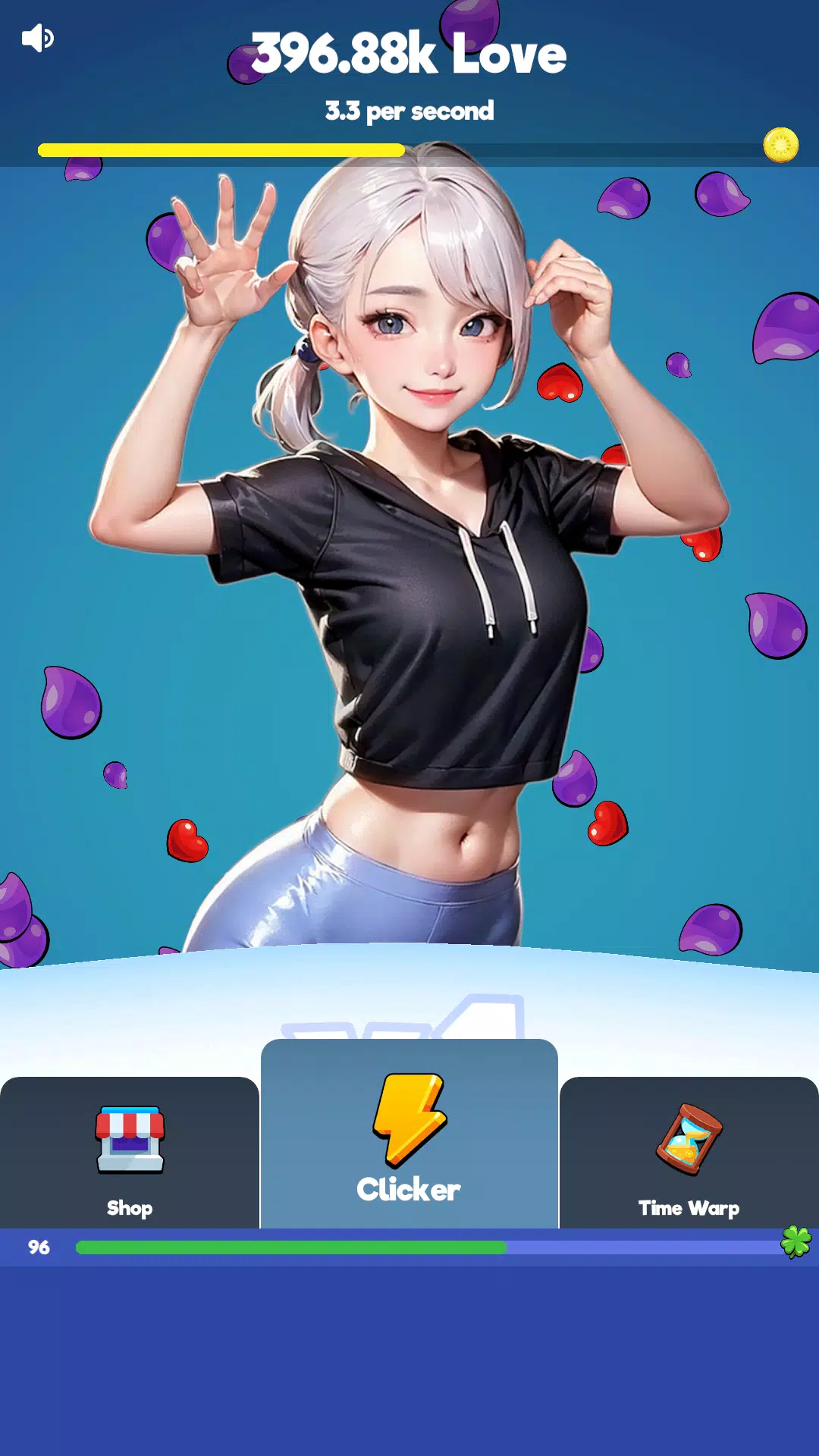This screenshot has height=1456, width=819.
Task: Mute the game sound
Action: pos(37,38)
